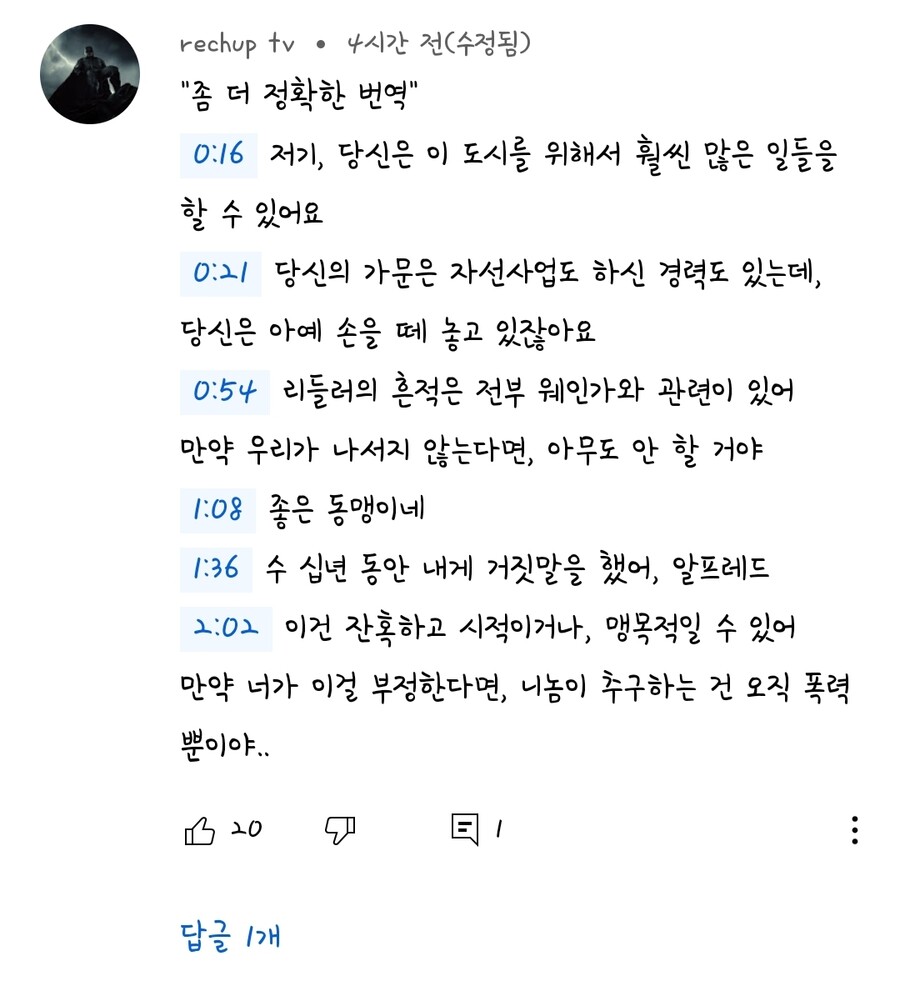The image size is (900, 996).
Task: Click the like thumbs-up icon on the comment
Action: tap(200, 830)
